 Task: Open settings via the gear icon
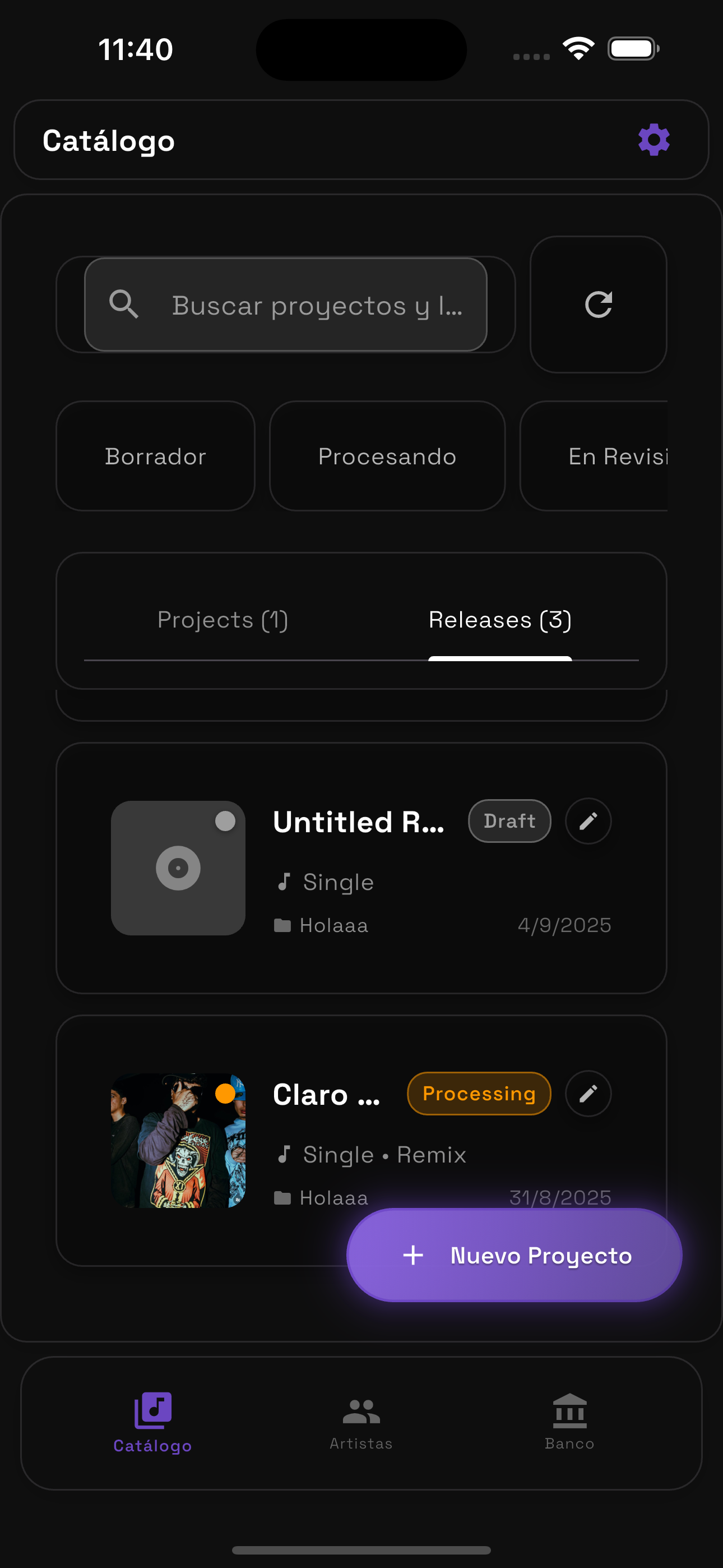pyautogui.click(x=654, y=140)
